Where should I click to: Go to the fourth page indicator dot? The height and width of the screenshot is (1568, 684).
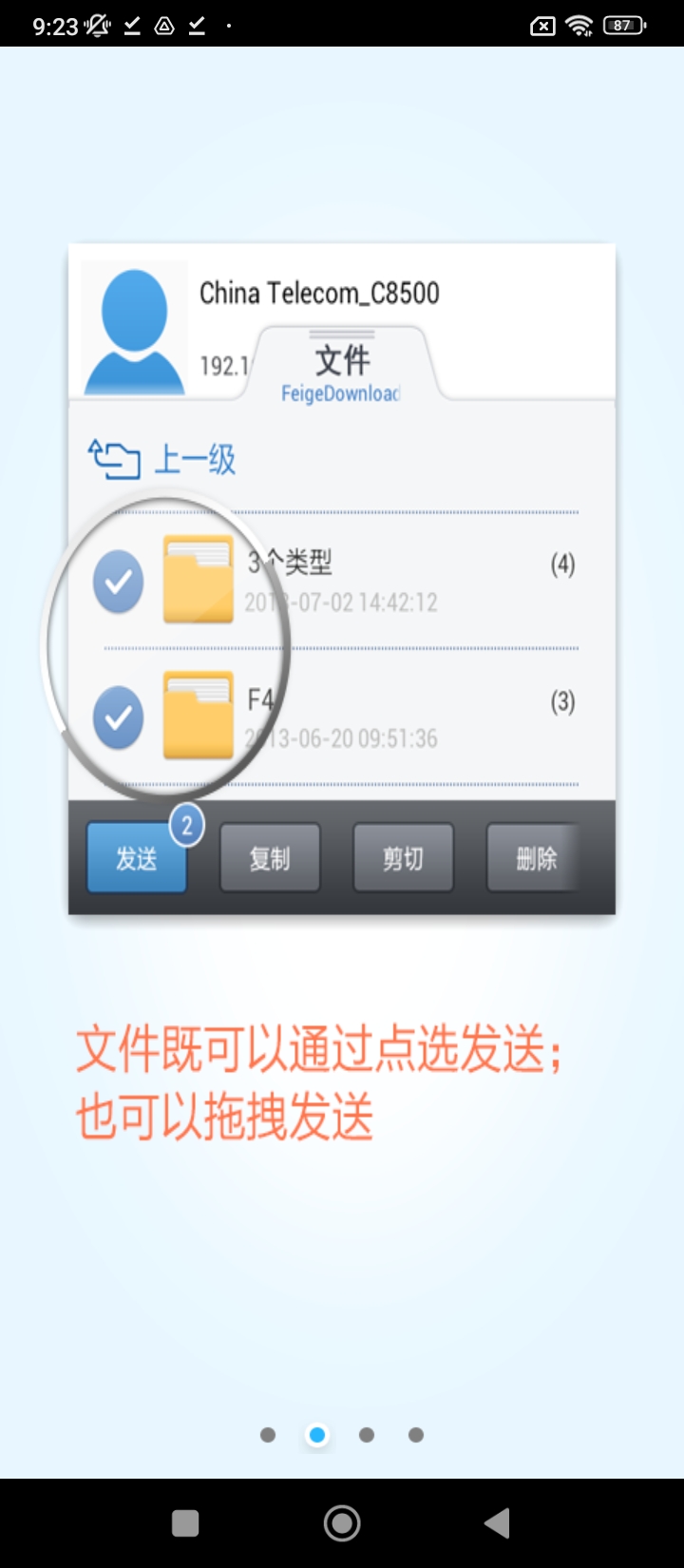(416, 1435)
